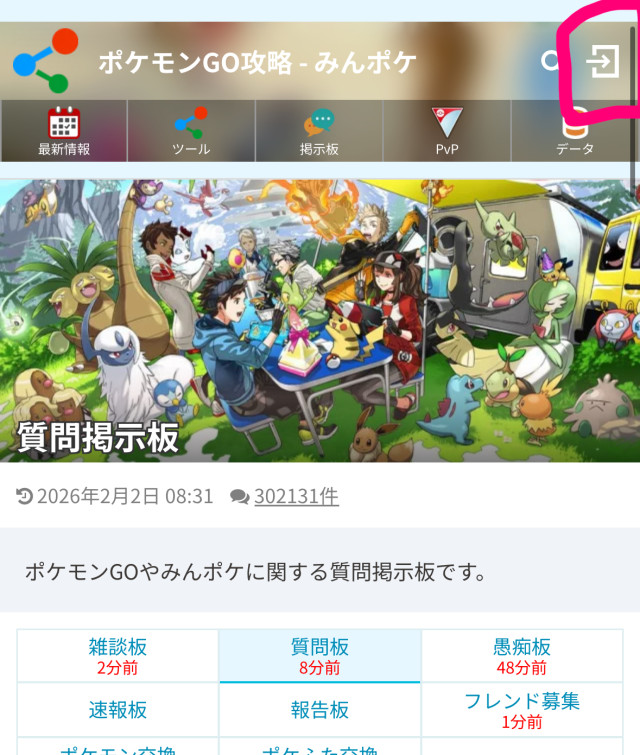This screenshot has width=640, height=755.
Task: Open the search magnifier icon
Action: [x=551, y=62]
